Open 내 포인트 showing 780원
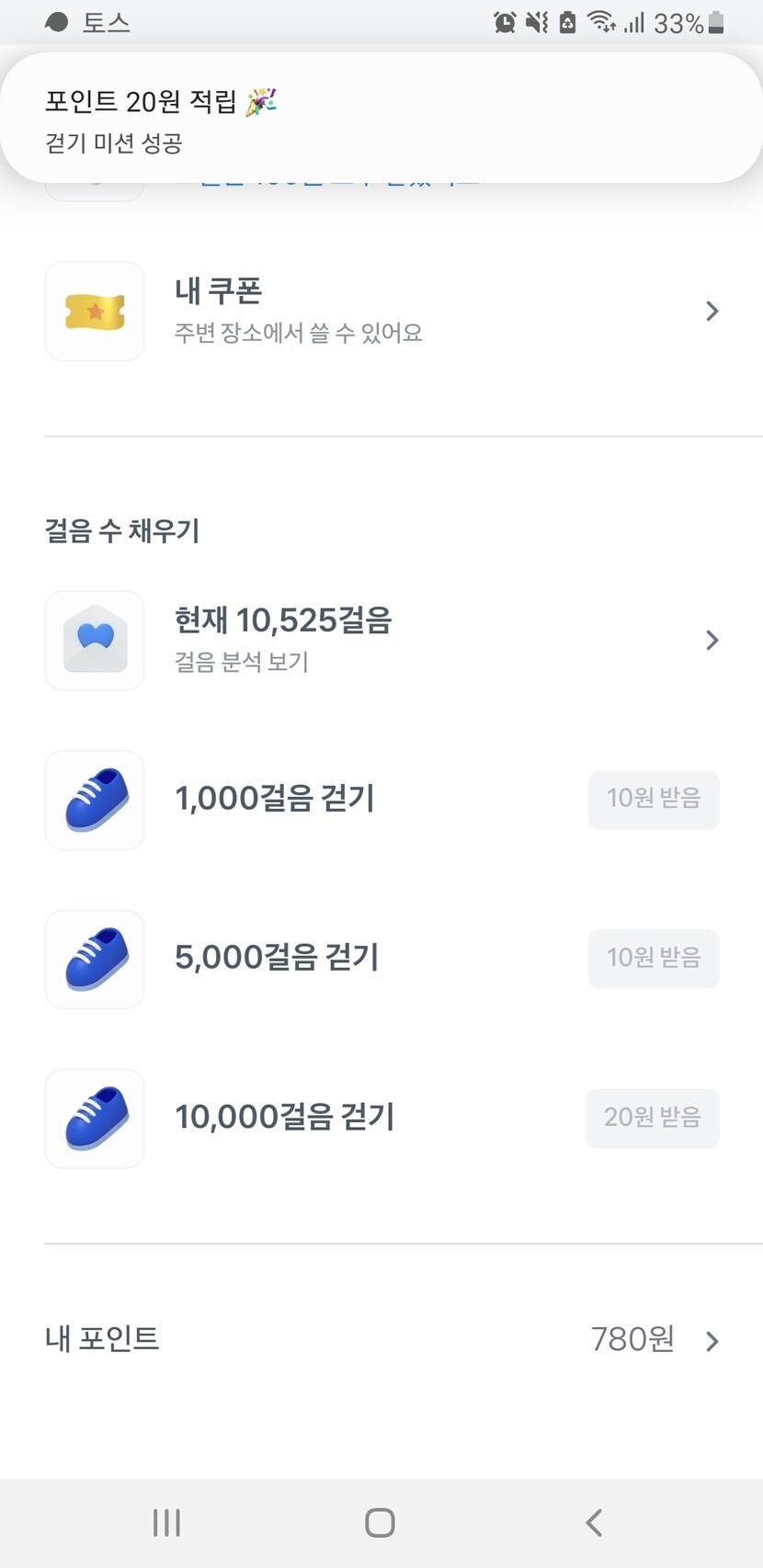Screen dimensions: 763x1568 (381, 1339)
